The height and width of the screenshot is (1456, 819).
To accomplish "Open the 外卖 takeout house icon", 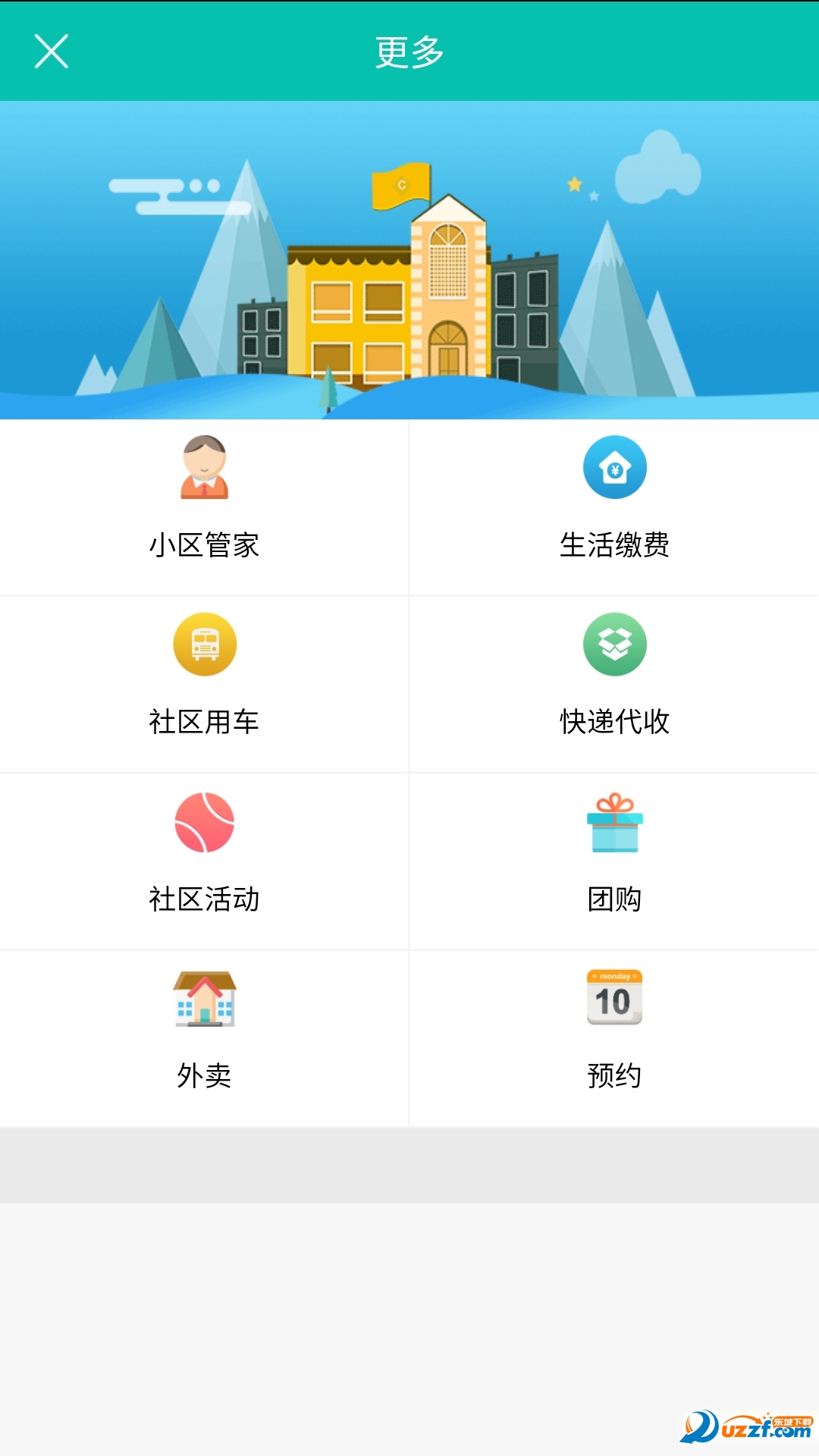I will (x=203, y=999).
